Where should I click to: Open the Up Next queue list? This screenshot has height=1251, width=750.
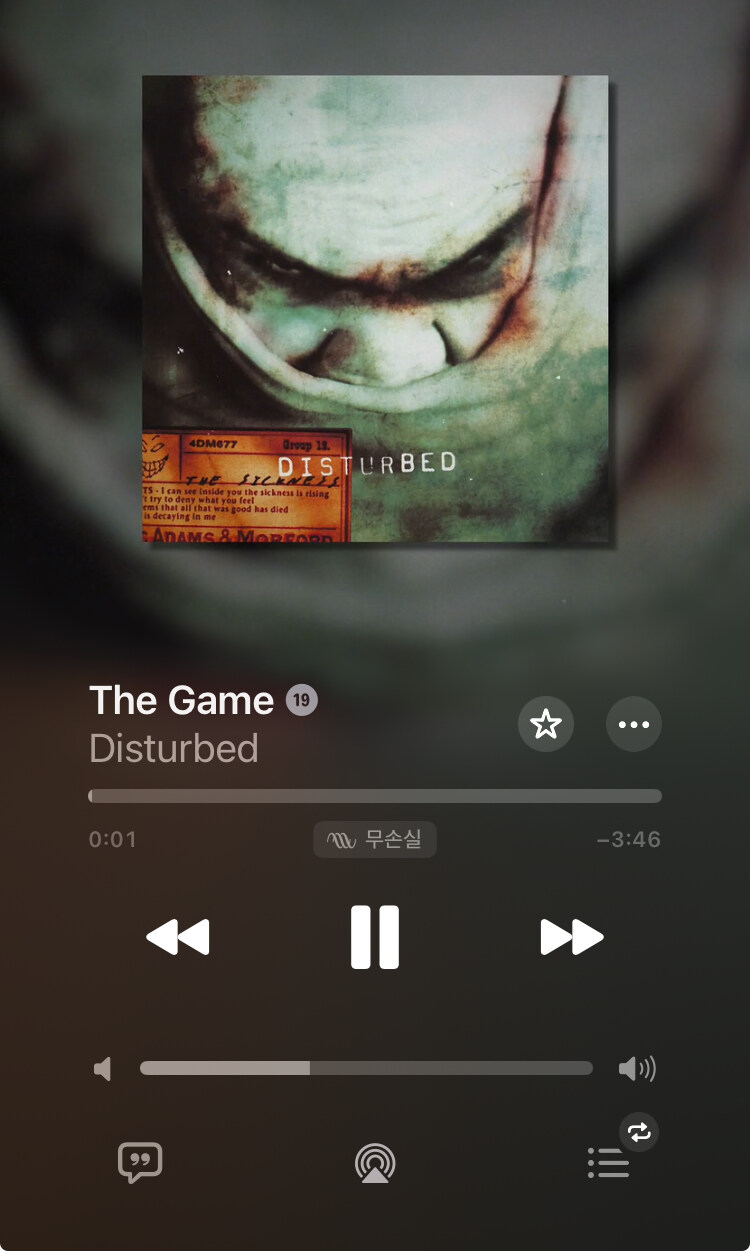[608, 1163]
